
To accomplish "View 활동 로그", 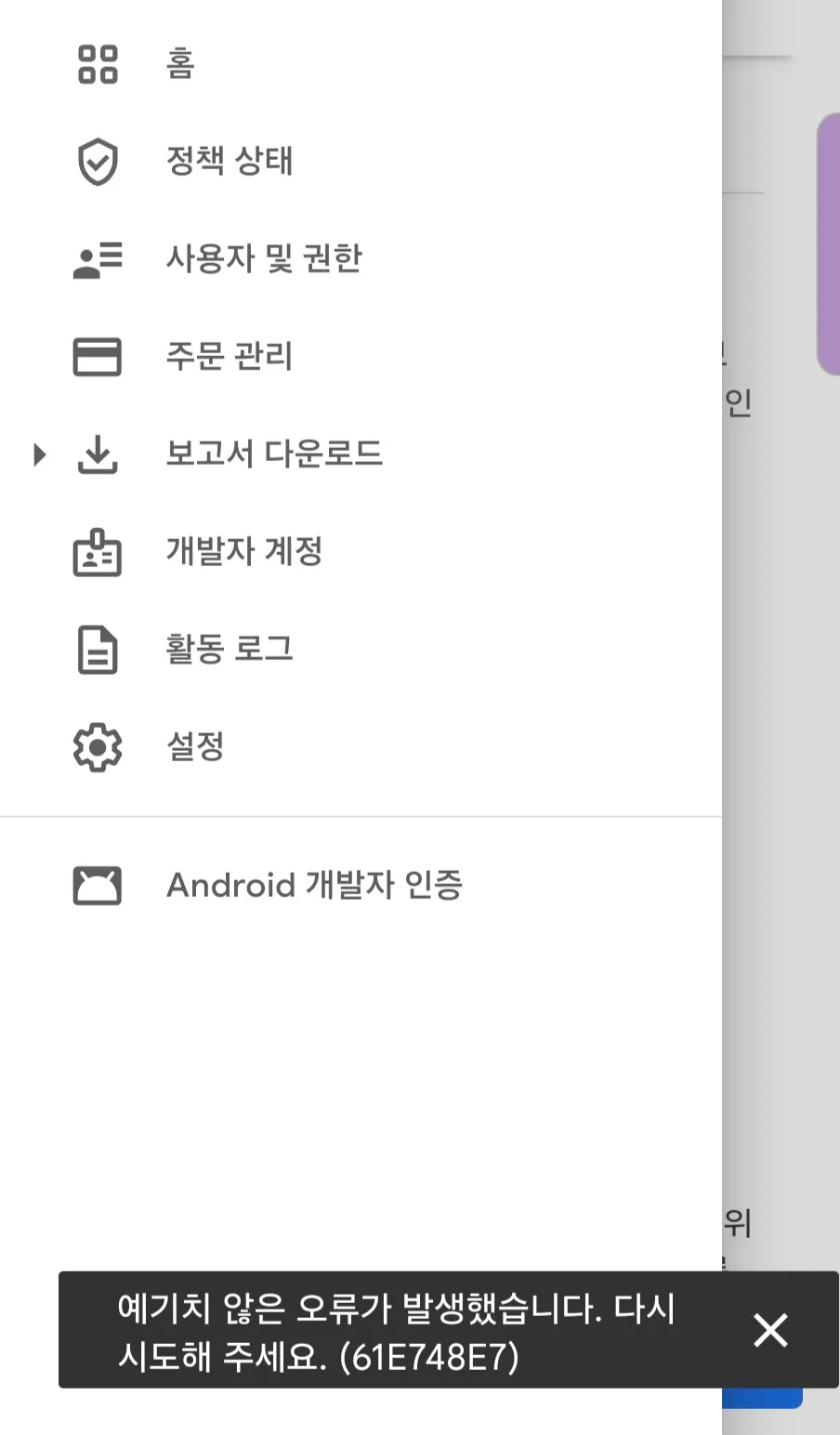I will [229, 649].
